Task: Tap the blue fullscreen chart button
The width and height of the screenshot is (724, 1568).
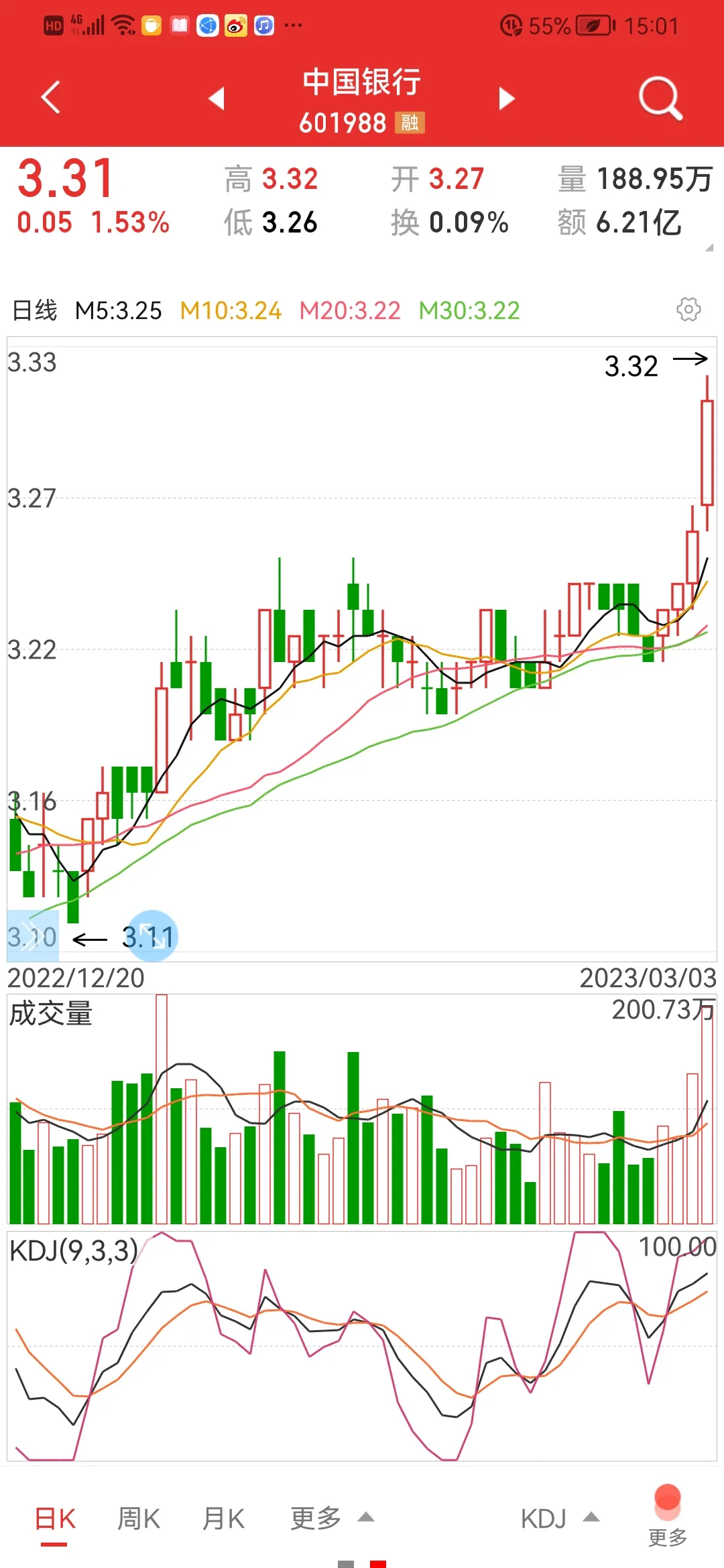Action: click(x=152, y=936)
